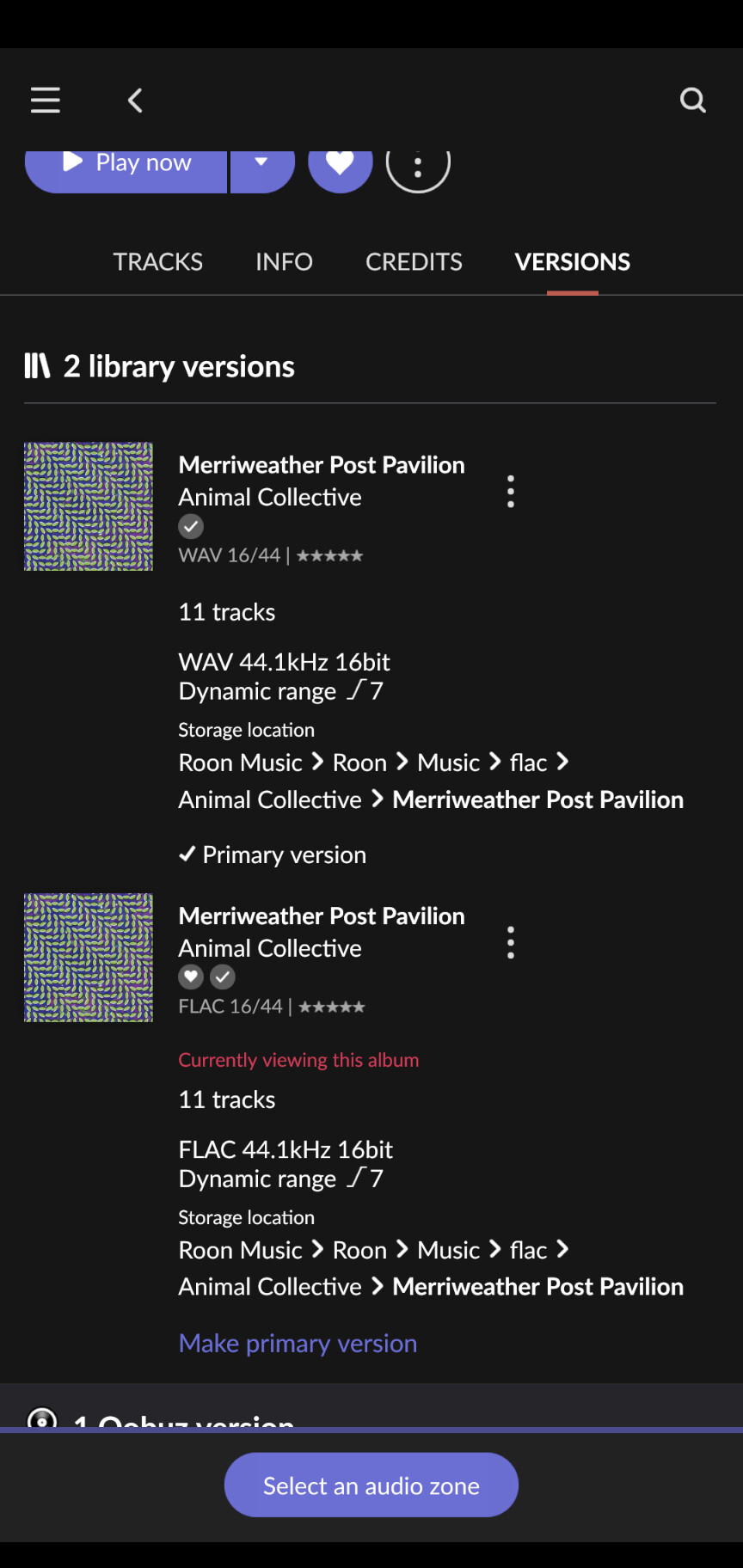Open more options for the FLAC version

pyautogui.click(x=511, y=943)
